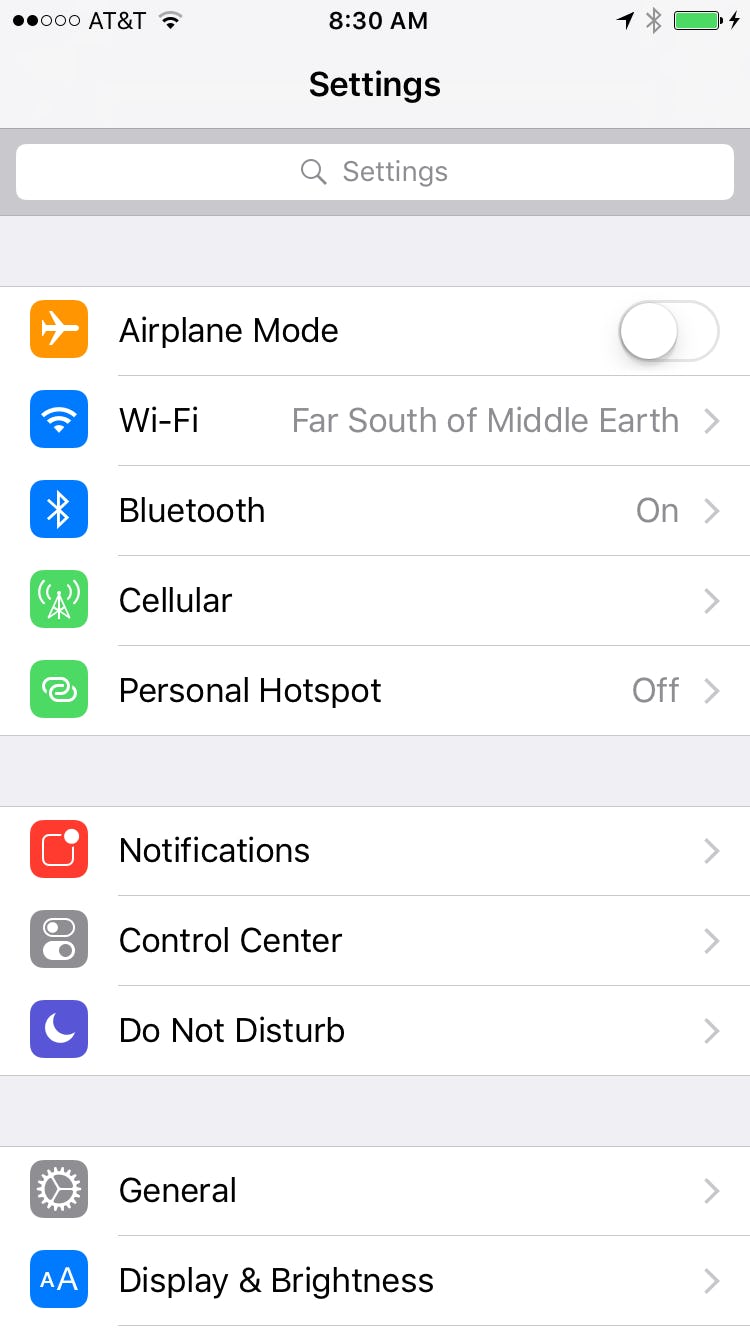Tap the magnifying glass search icon
The height and width of the screenshot is (1334, 750).
pyautogui.click(x=313, y=171)
